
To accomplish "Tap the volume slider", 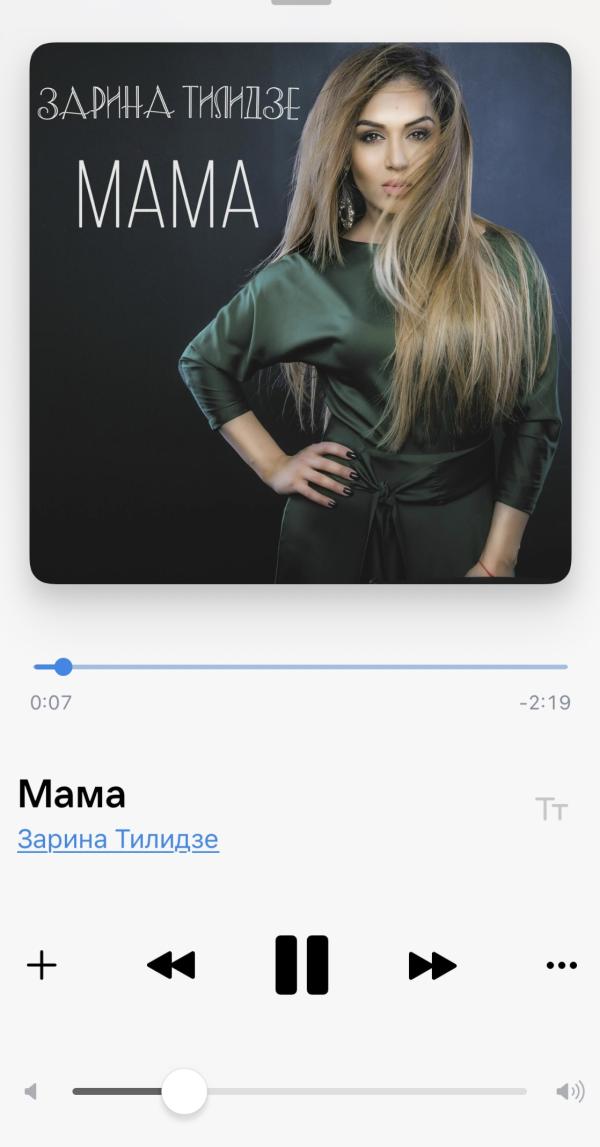I will click(299, 1091).
